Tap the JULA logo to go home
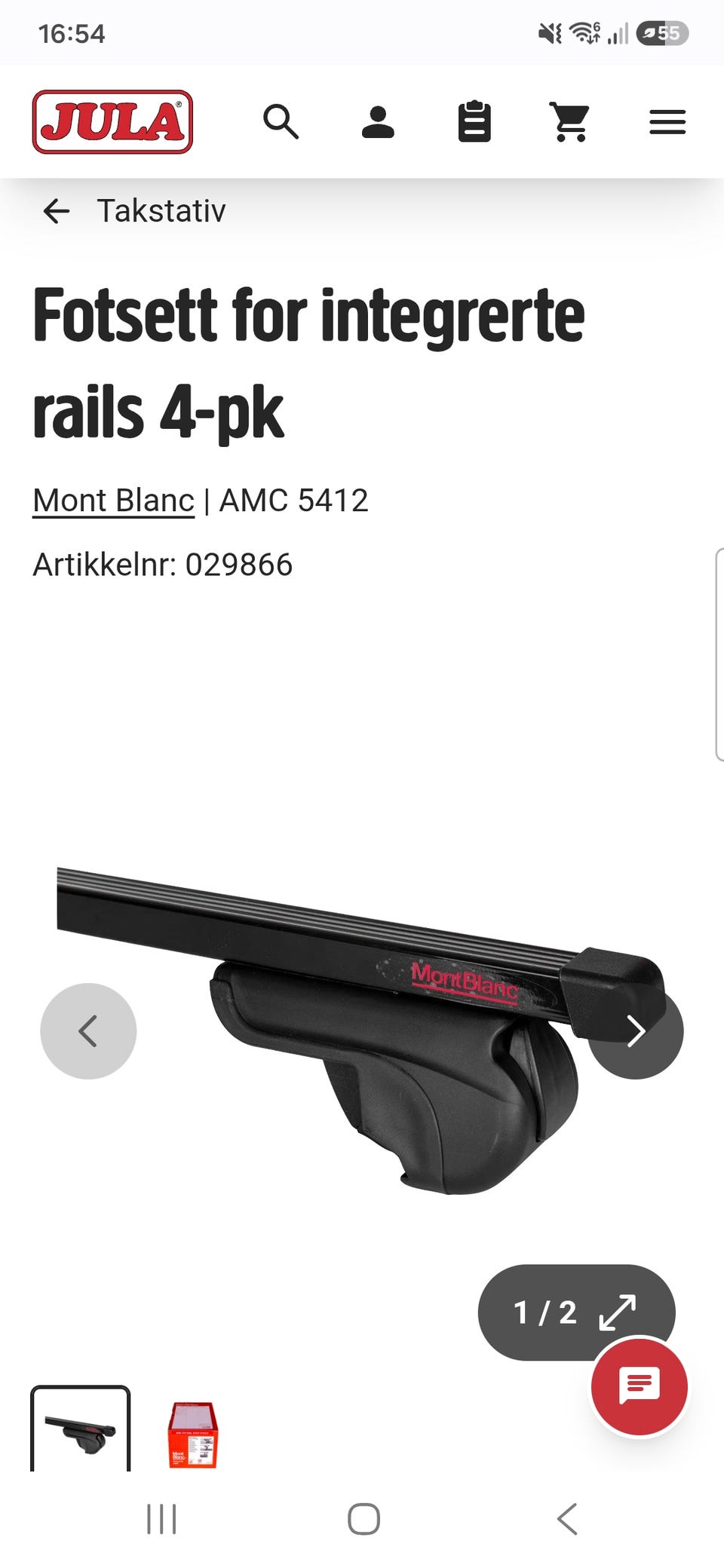Screen dimensions: 724x1568 tap(112, 121)
